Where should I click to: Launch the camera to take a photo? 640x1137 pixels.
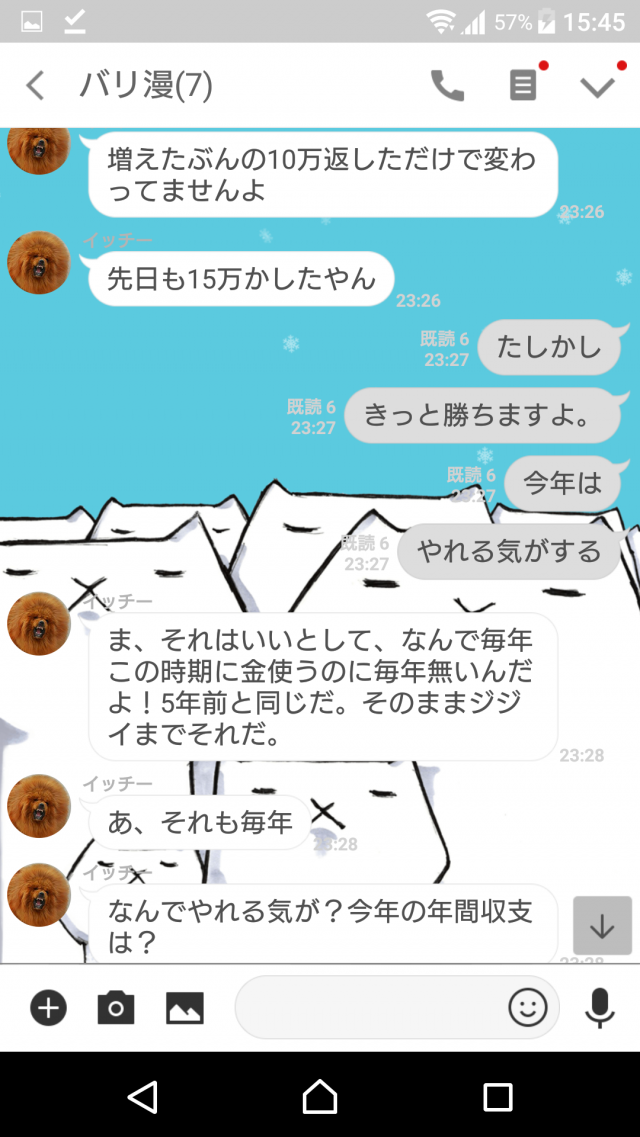[x=116, y=1008]
